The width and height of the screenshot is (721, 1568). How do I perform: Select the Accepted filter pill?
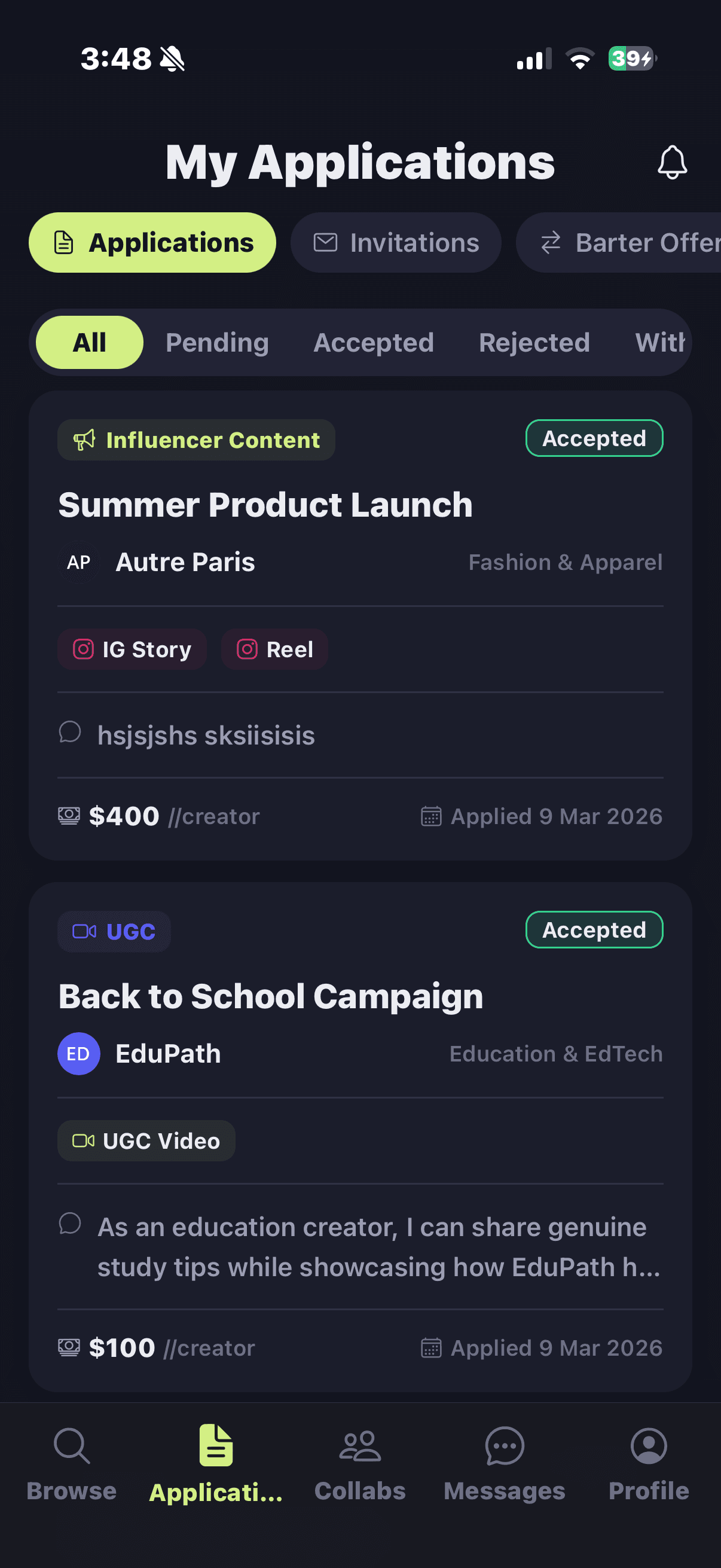click(x=374, y=342)
